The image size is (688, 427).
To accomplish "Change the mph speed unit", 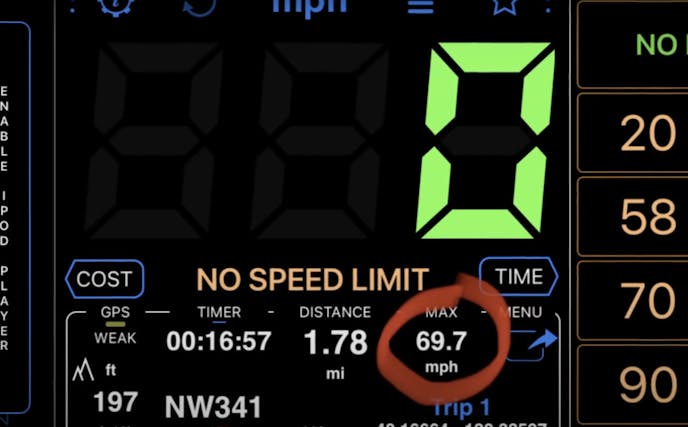I will coord(310,6).
